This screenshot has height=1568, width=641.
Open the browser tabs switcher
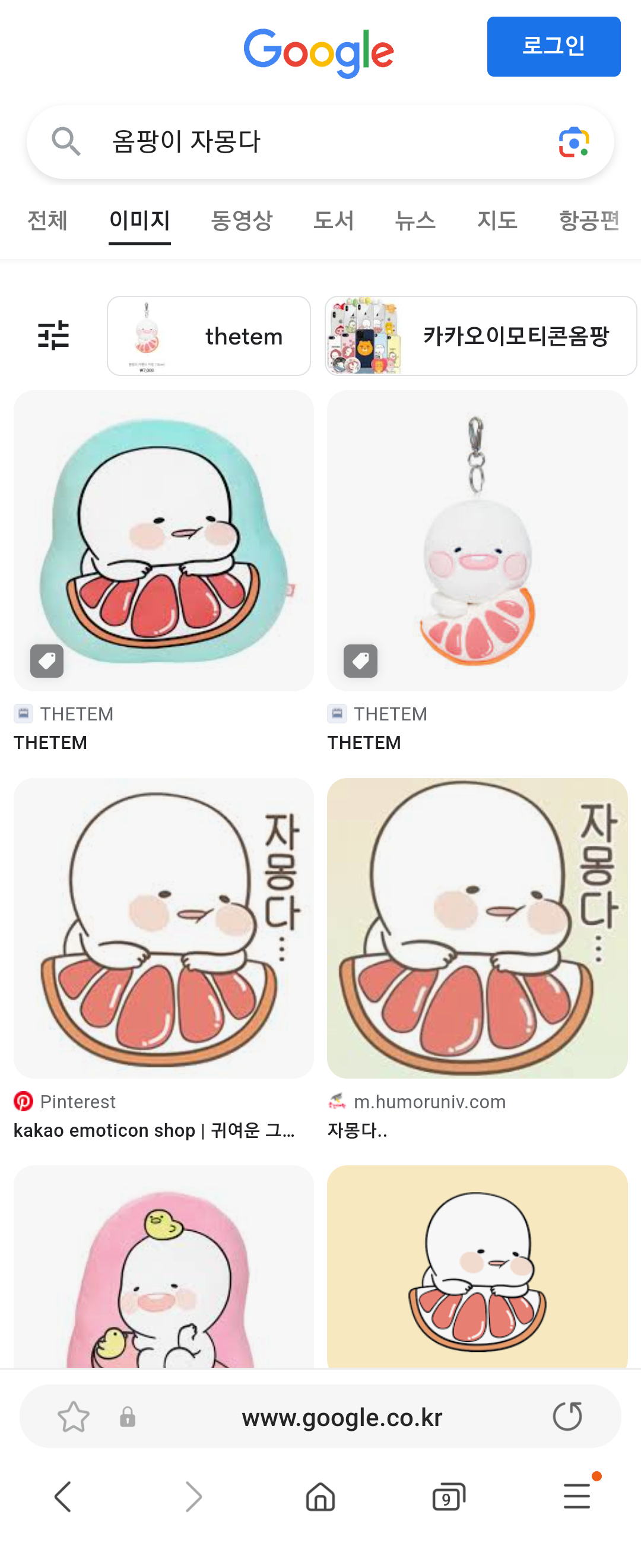448,1496
